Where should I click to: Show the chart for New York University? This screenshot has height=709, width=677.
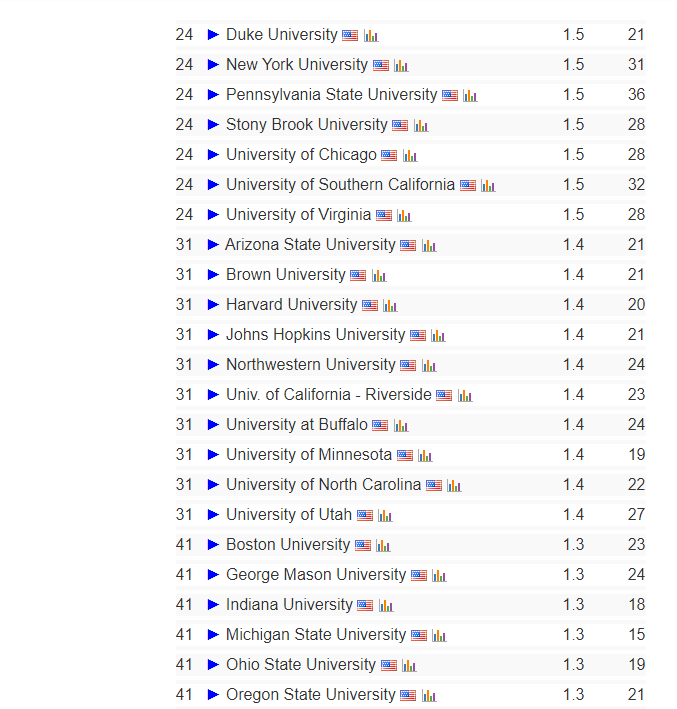click(x=401, y=66)
